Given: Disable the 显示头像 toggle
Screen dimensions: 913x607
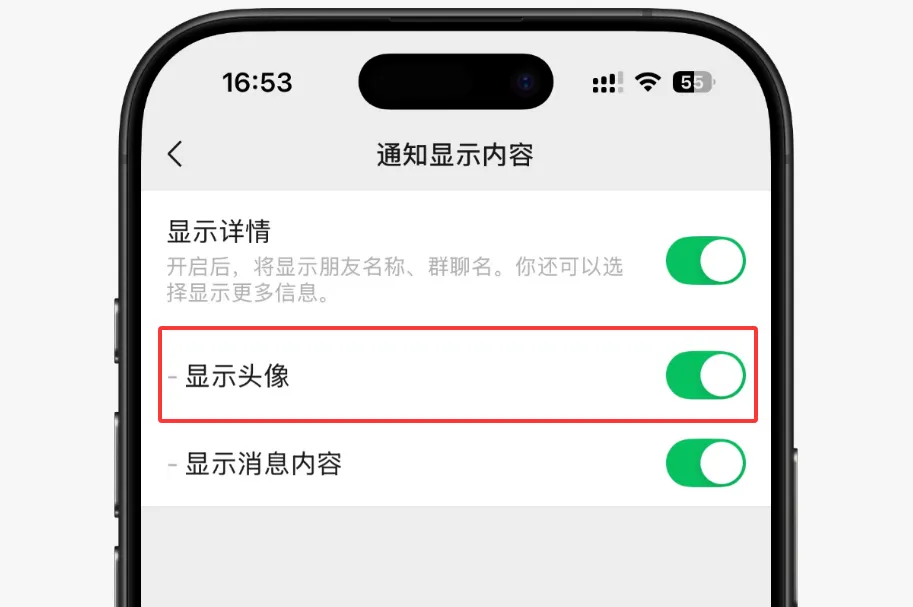Looking at the screenshot, I should click(705, 376).
